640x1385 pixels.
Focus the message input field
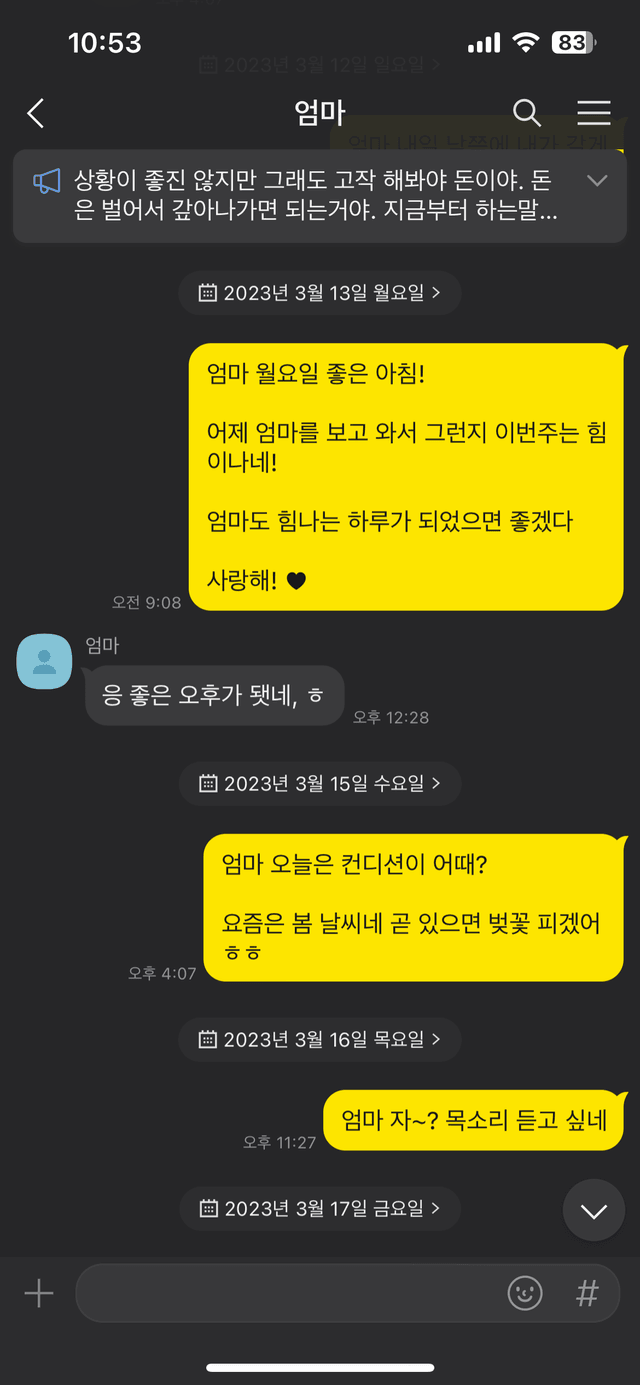point(290,1293)
